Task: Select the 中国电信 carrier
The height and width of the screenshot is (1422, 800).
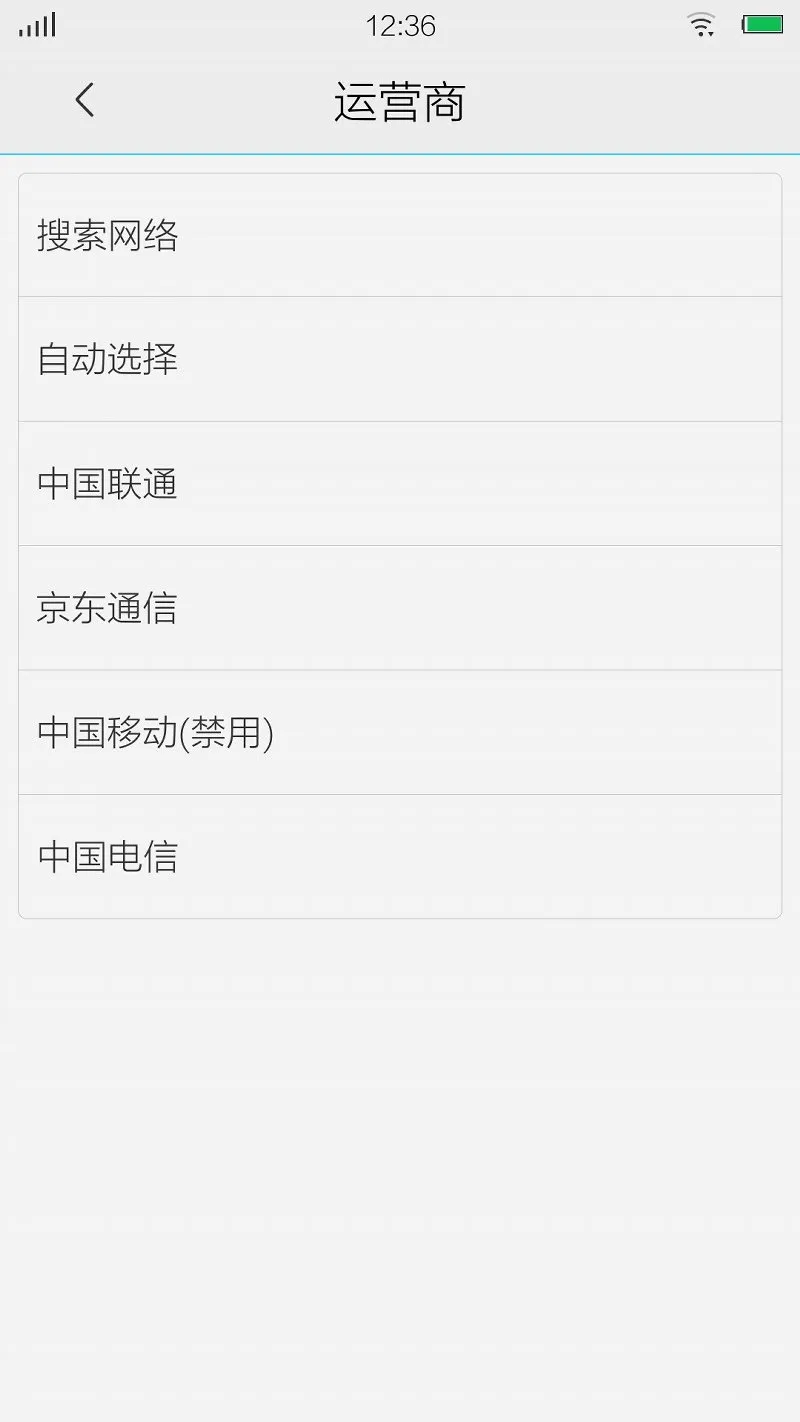Action: click(400, 857)
